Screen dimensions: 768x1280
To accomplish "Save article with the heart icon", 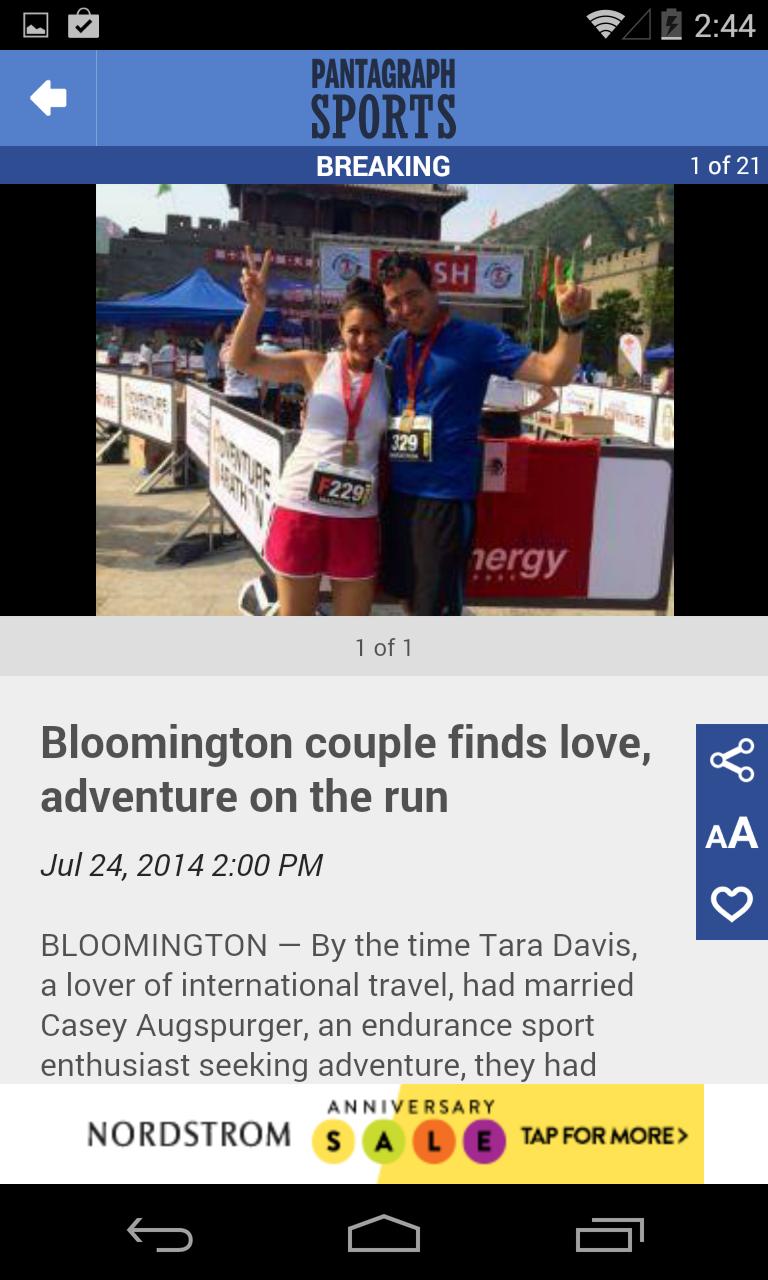I will click(x=731, y=904).
